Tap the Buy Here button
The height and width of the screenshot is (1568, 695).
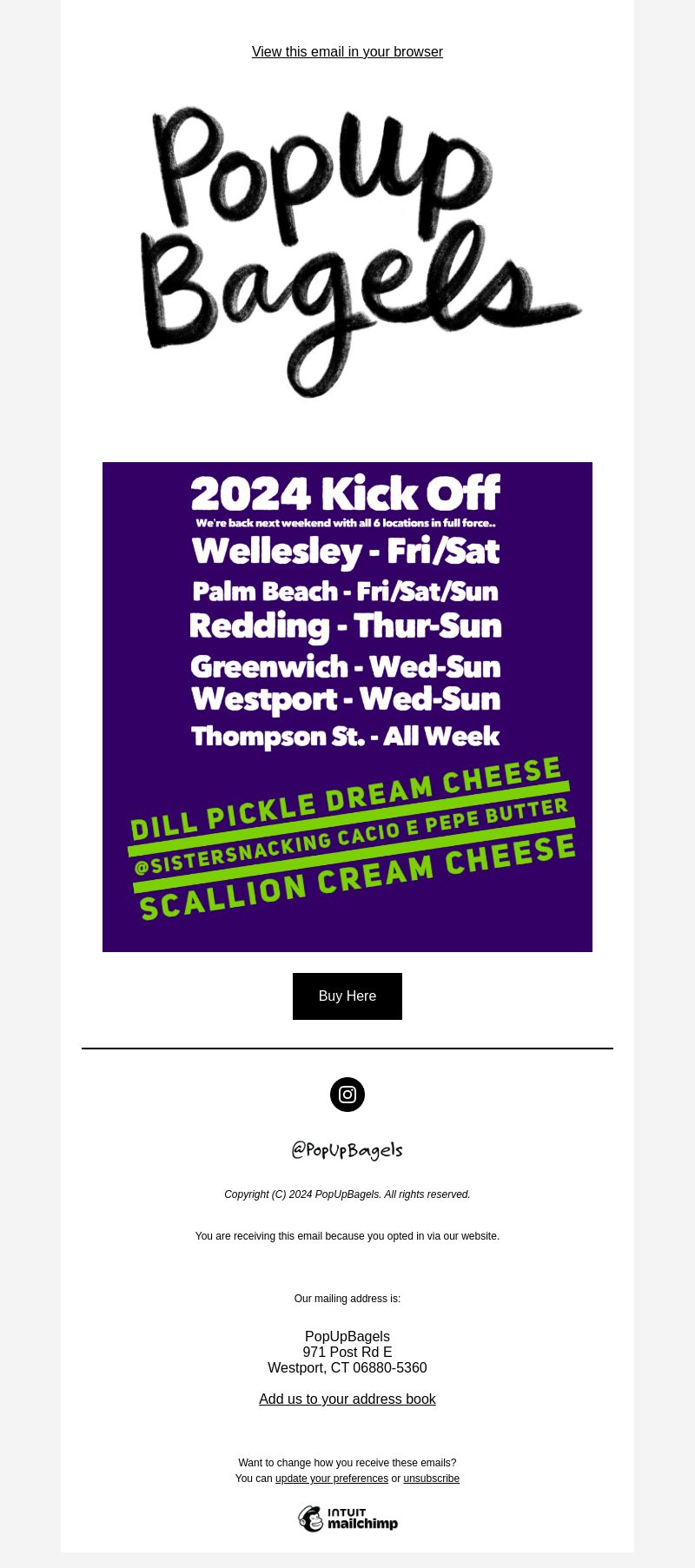(x=347, y=996)
